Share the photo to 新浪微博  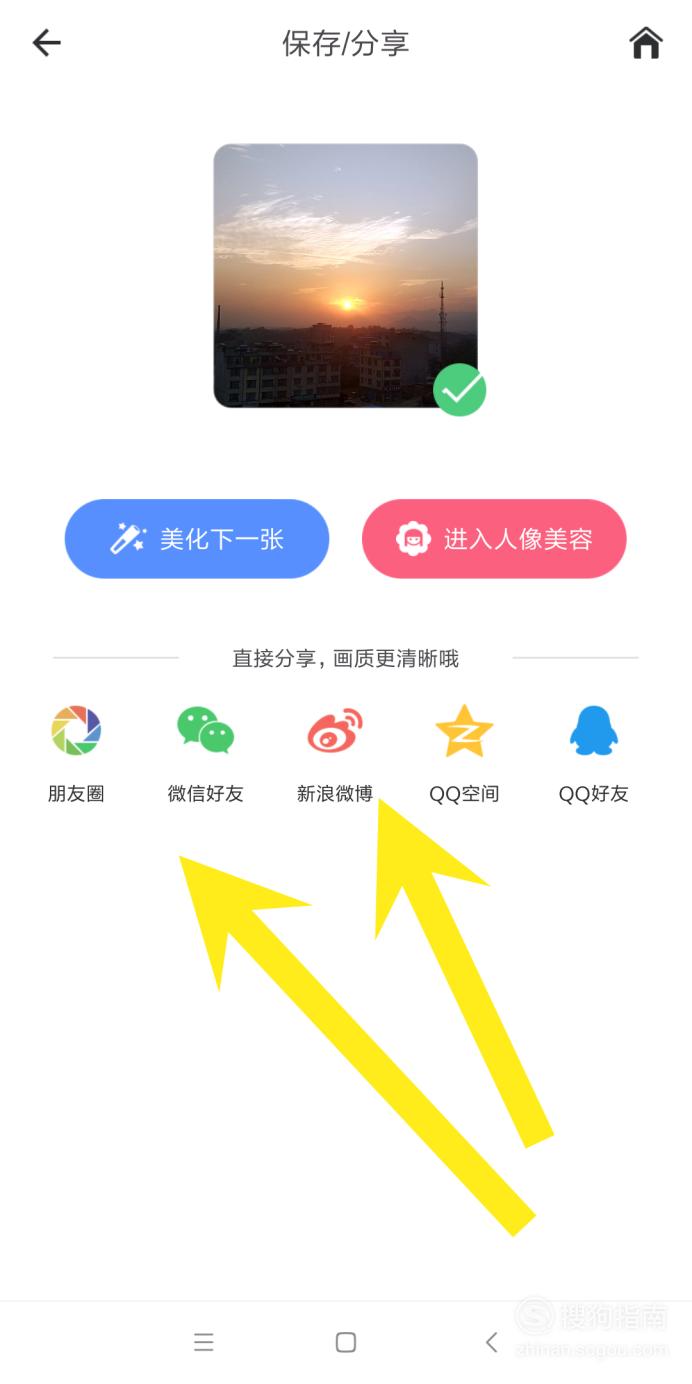(x=335, y=752)
